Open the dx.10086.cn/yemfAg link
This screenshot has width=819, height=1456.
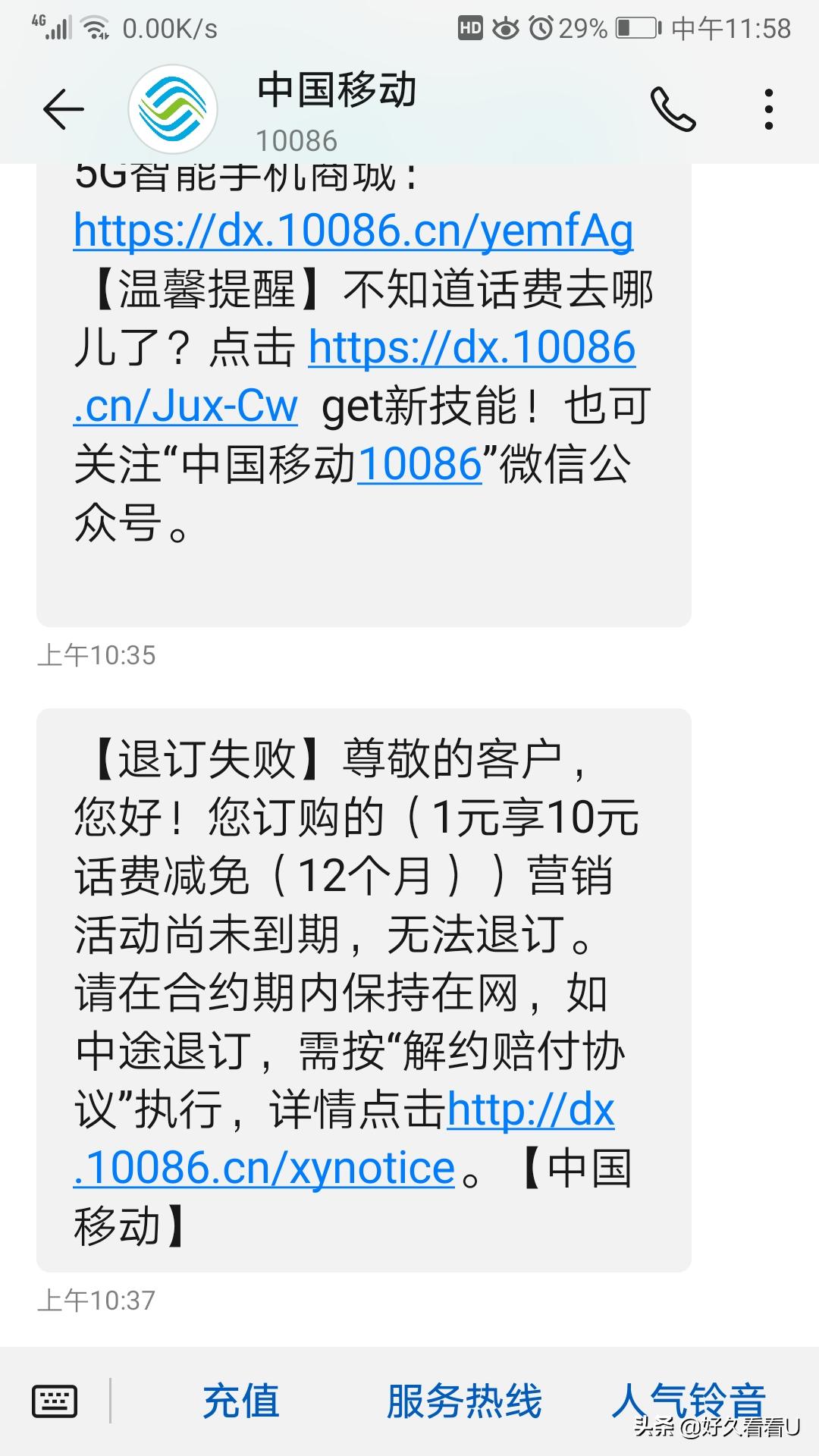click(353, 231)
